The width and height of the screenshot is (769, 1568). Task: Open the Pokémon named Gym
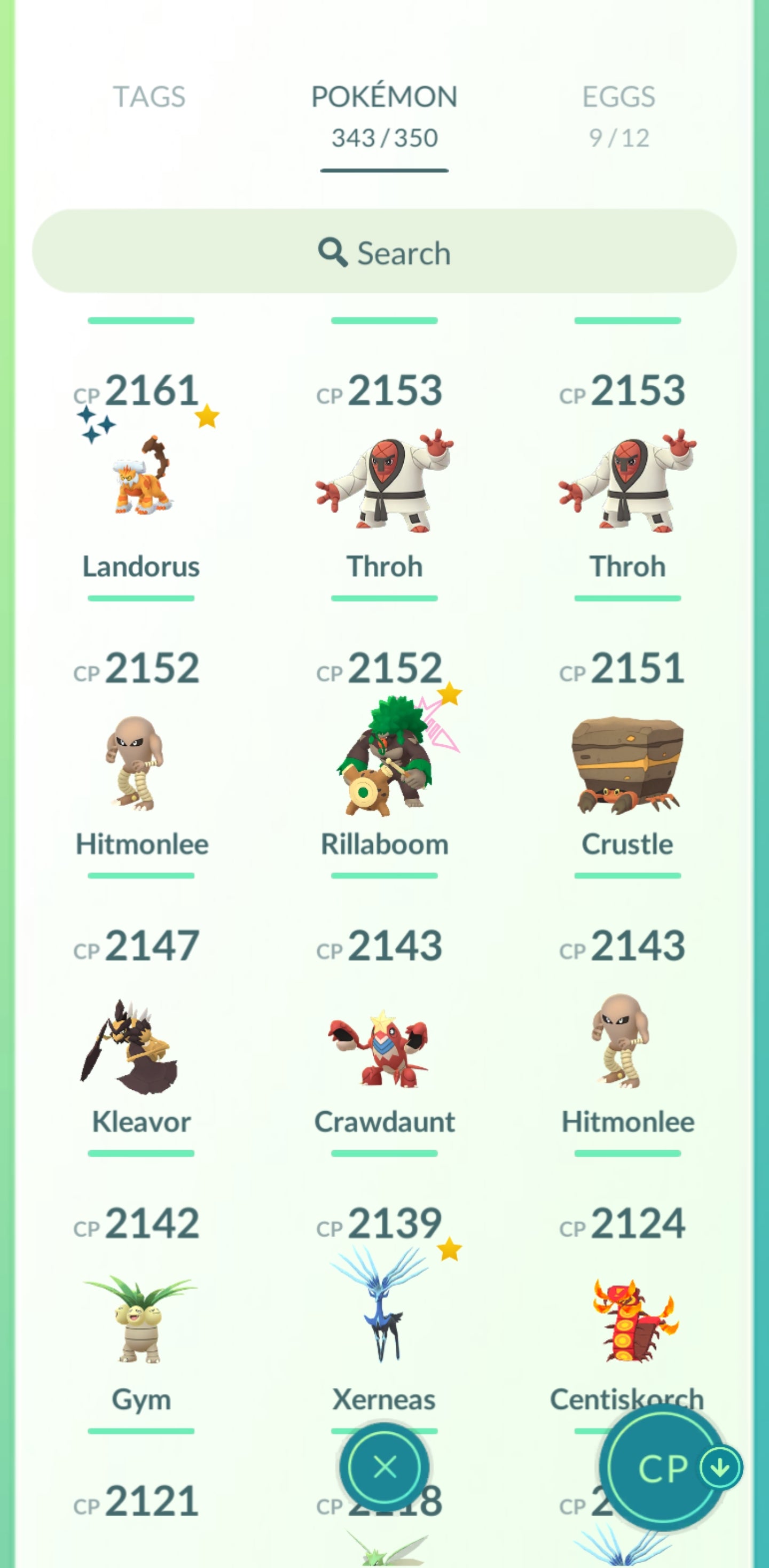point(141,1321)
